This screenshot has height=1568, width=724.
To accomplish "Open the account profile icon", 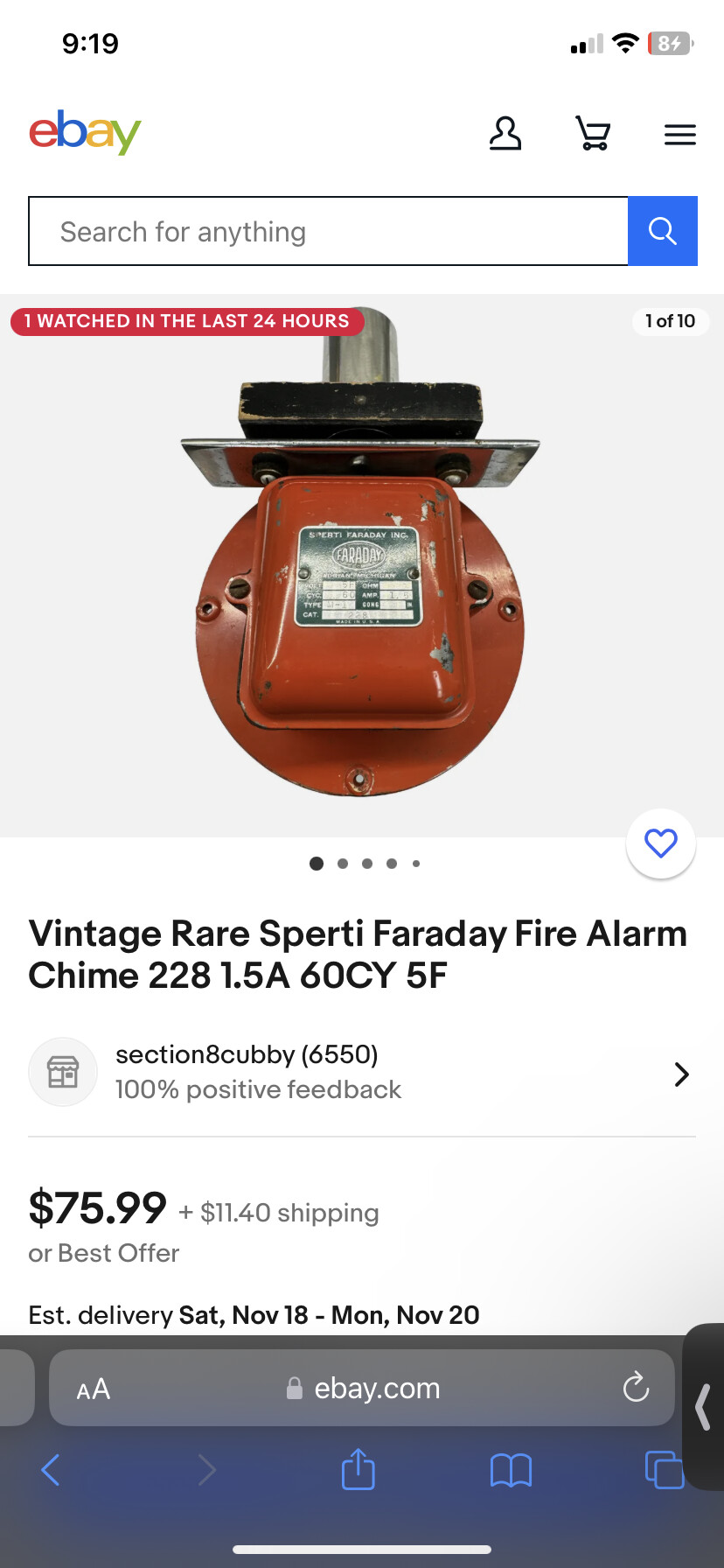I will tap(505, 134).
